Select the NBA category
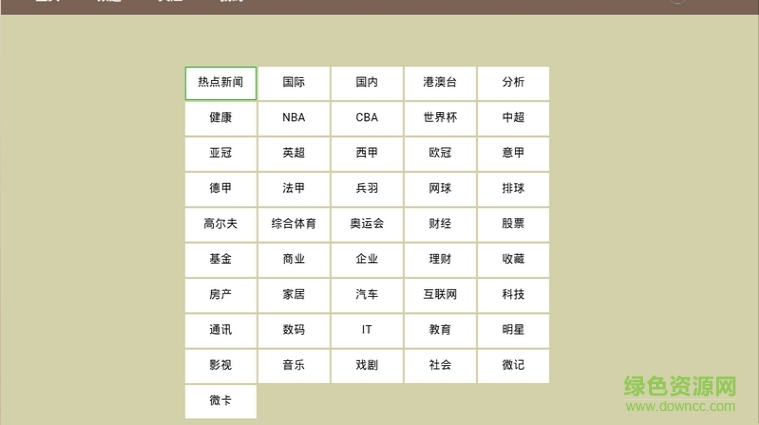 (294, 118)
